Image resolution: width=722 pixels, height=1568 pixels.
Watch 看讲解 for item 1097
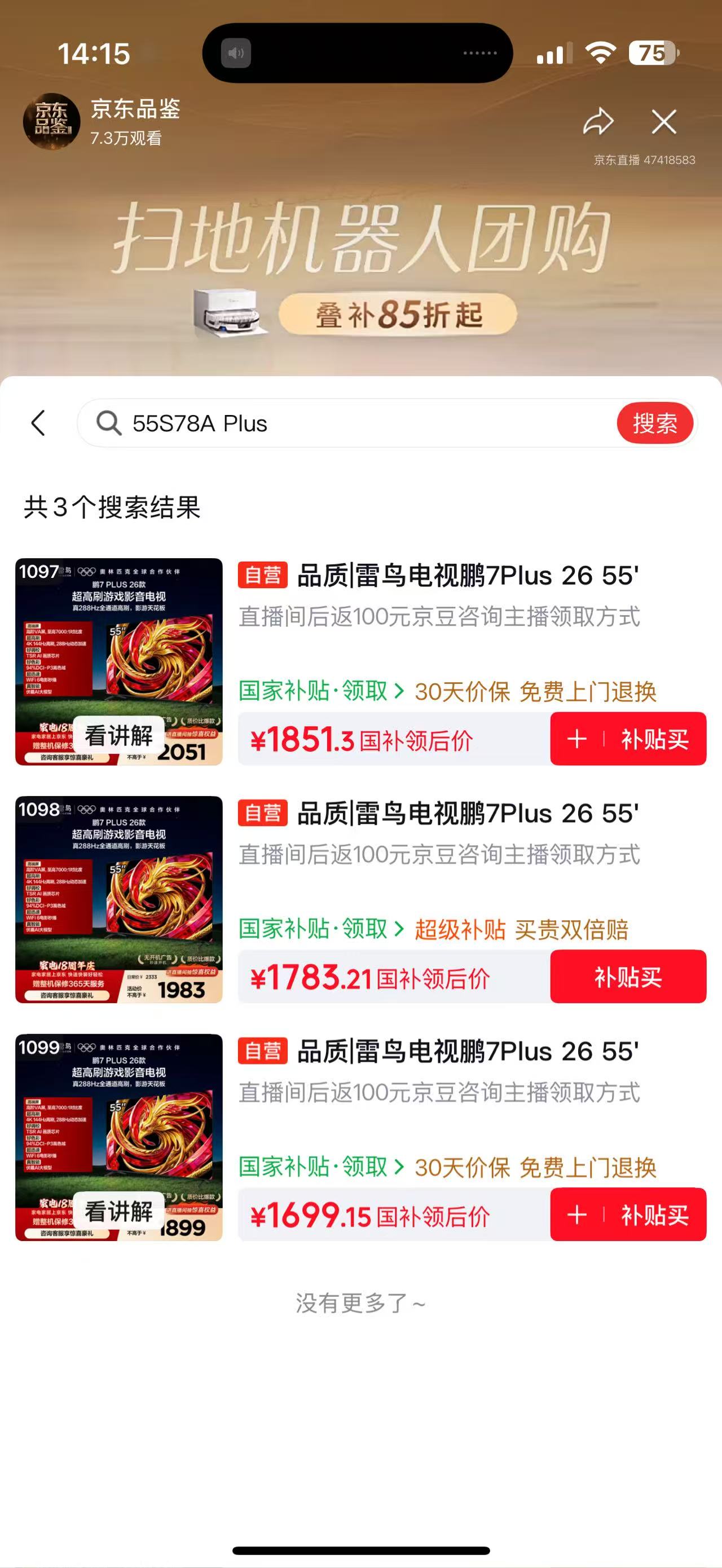118,735
